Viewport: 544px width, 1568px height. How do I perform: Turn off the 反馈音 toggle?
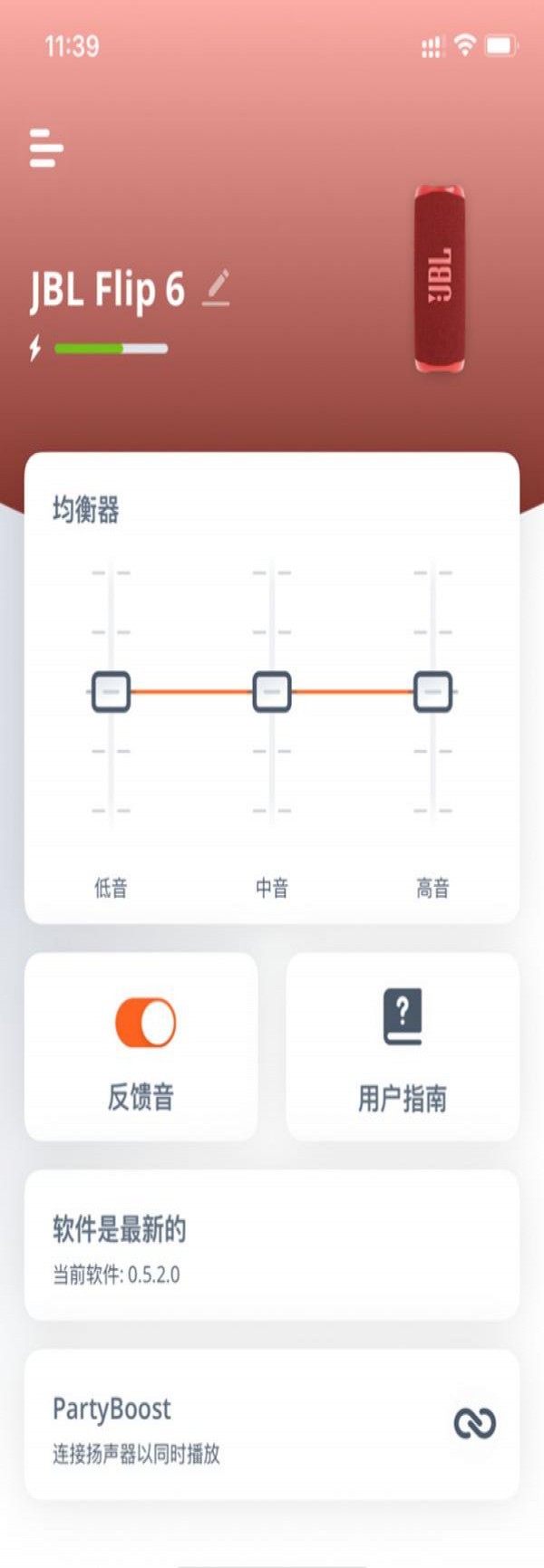pyautogui.click(x=145, y=1023)
